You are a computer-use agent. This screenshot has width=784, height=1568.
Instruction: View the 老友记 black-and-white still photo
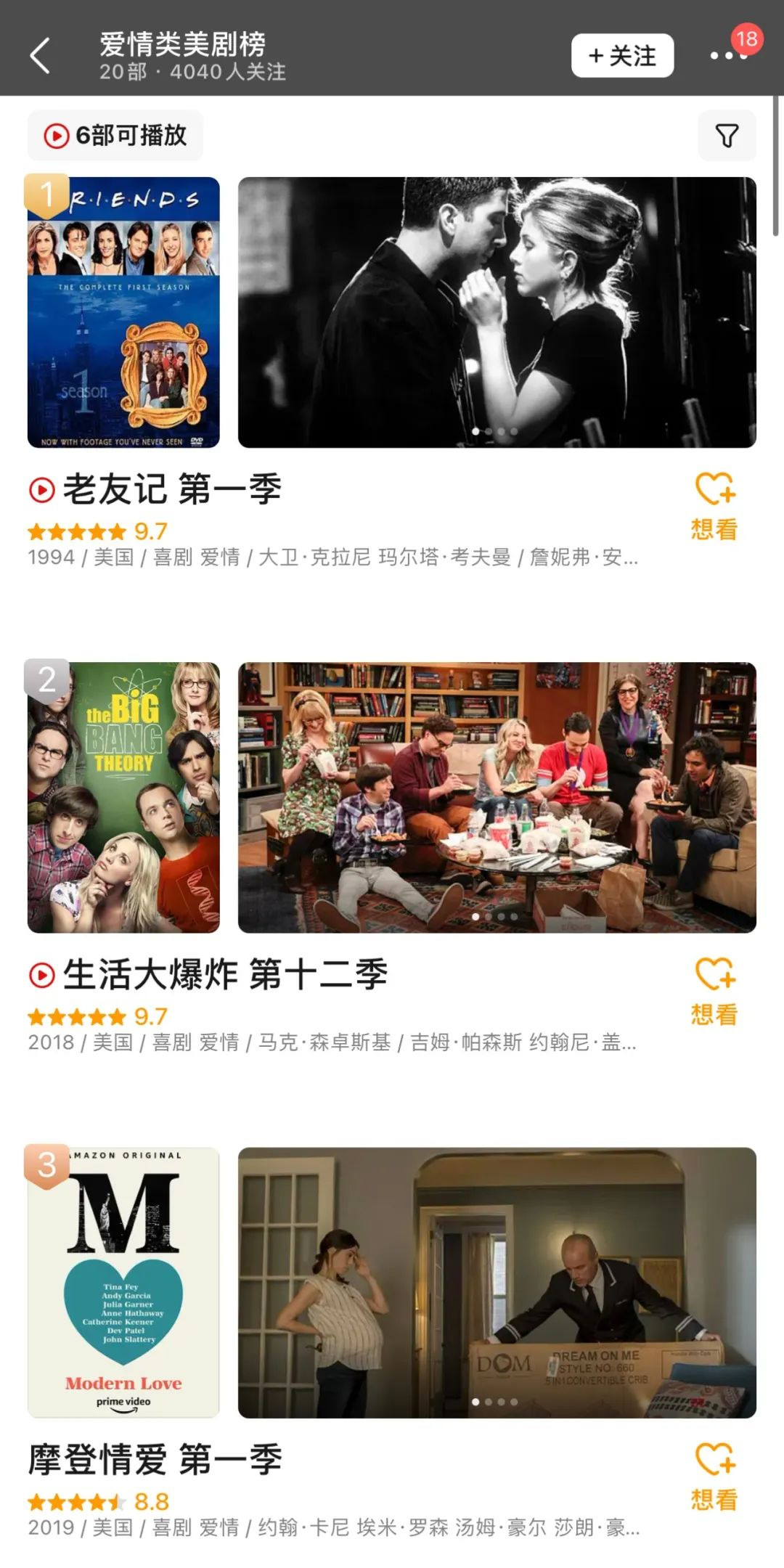497,312
